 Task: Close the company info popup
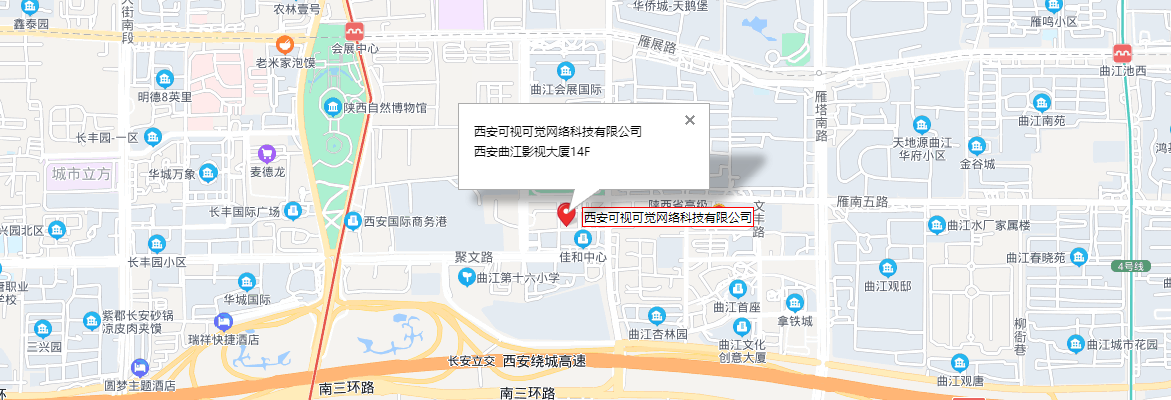coord(689,120)
